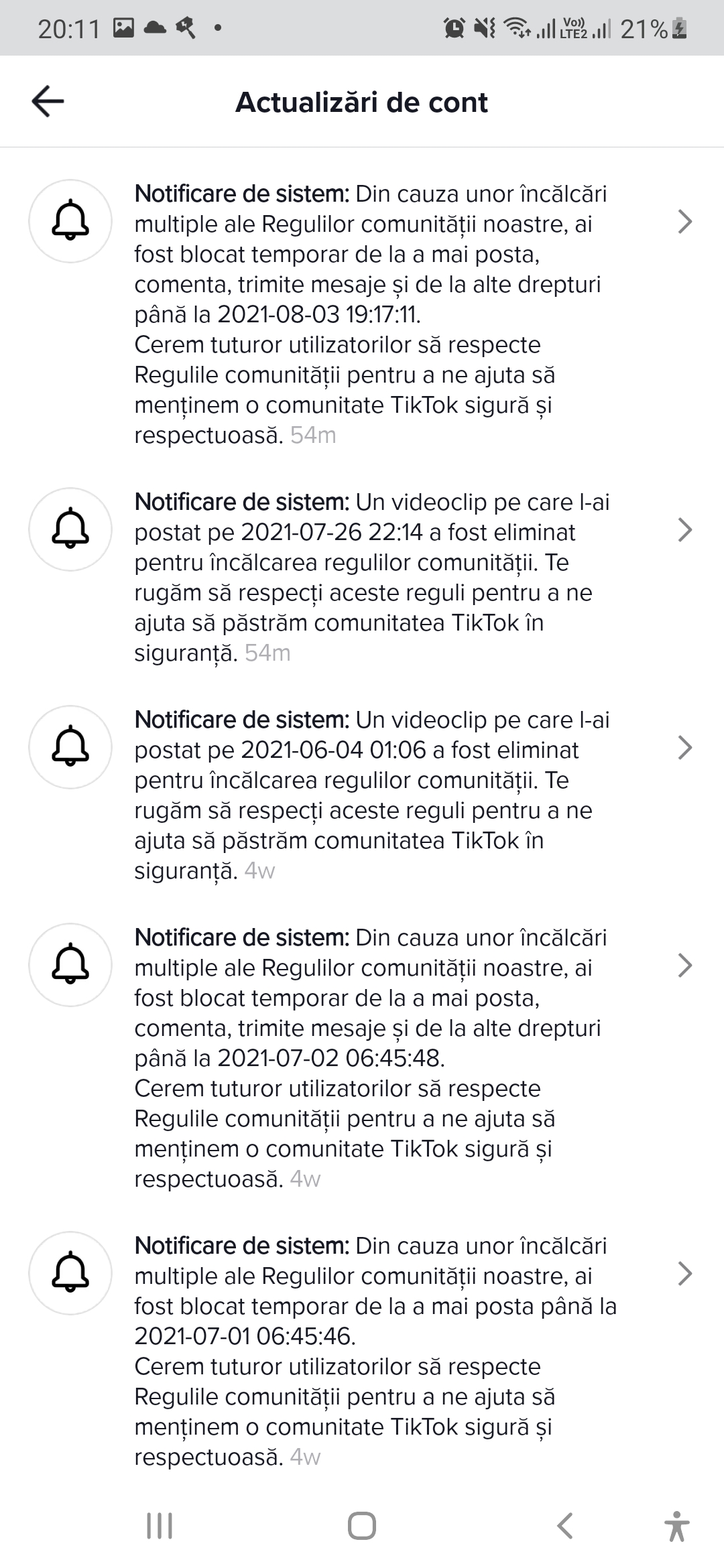Open details of the 2021-07-26 removed video notification
724x1568 pixels.
click(x=686, y=531)
